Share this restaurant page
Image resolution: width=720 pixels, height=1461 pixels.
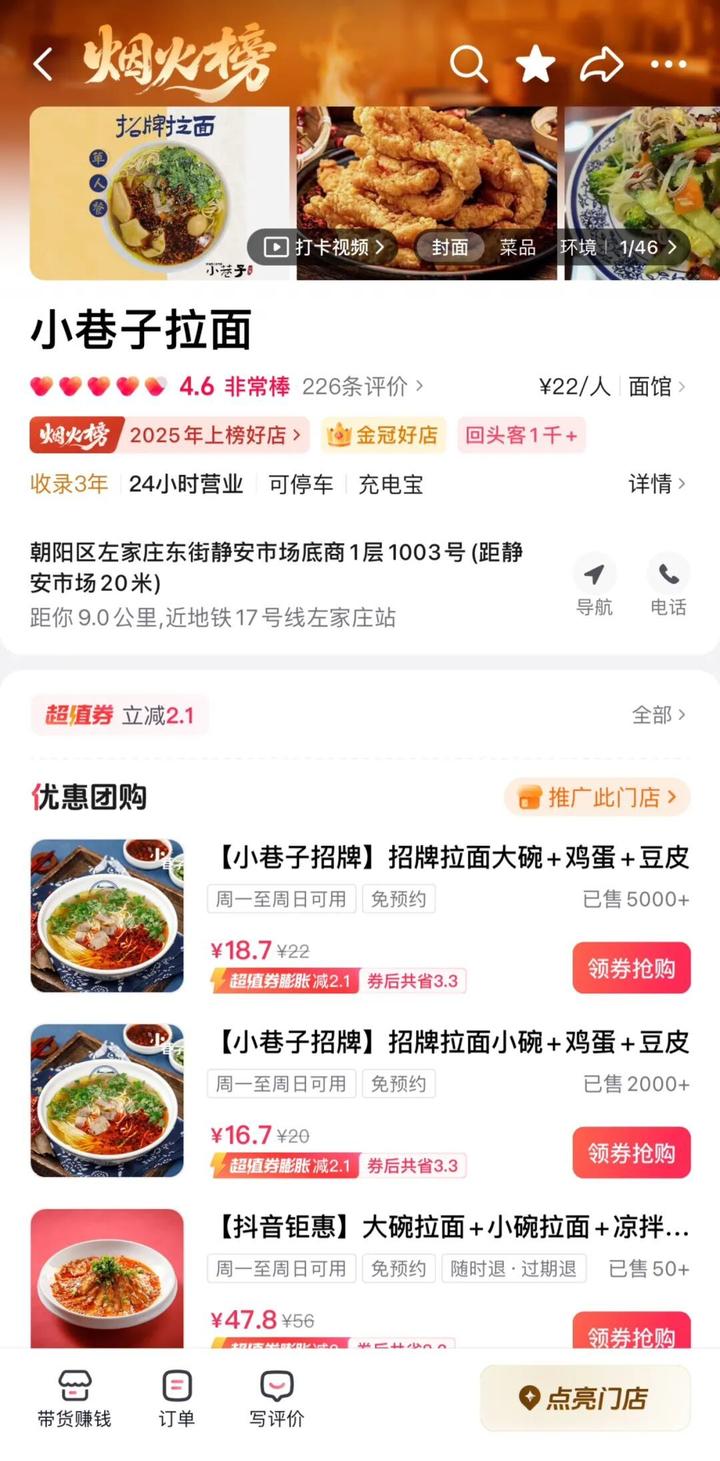(x=601, y=65)
